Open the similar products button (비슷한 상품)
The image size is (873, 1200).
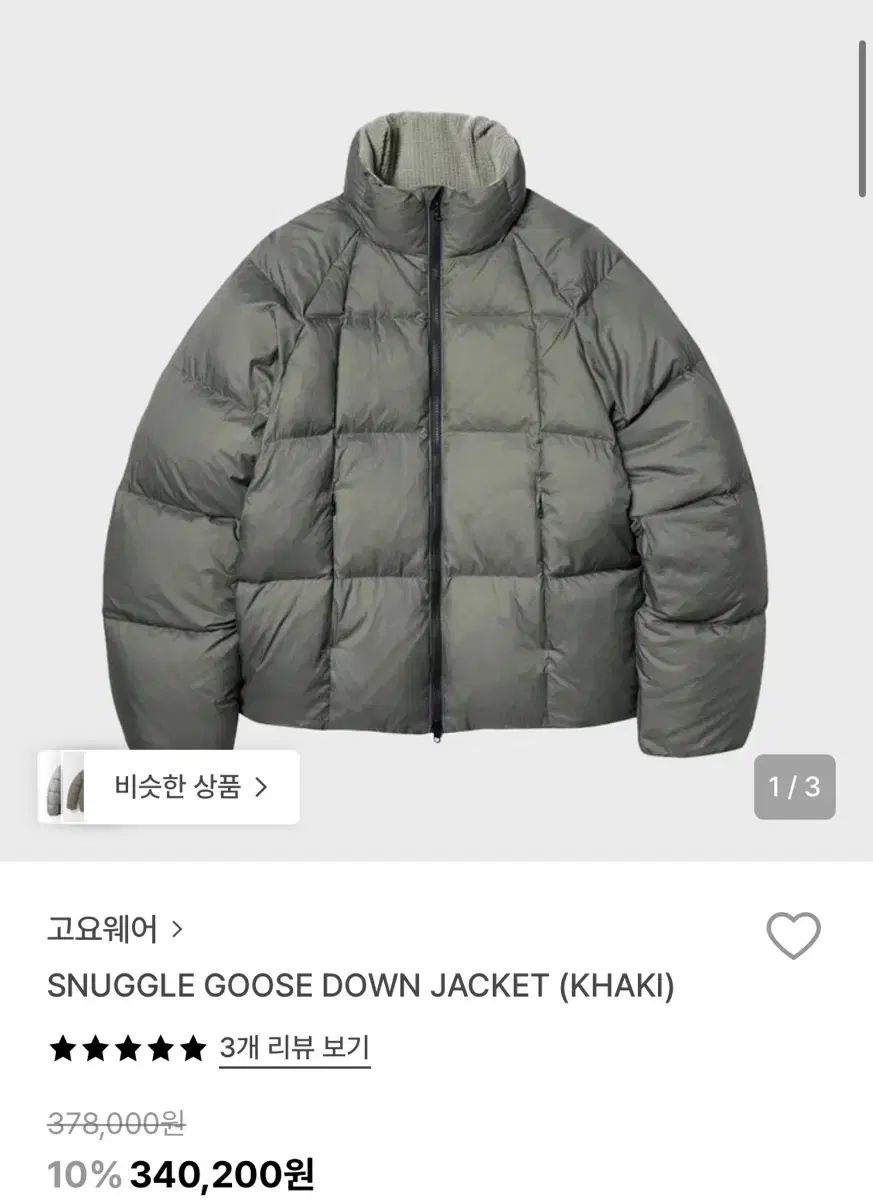pyautogui.click(x=170, y=787)
